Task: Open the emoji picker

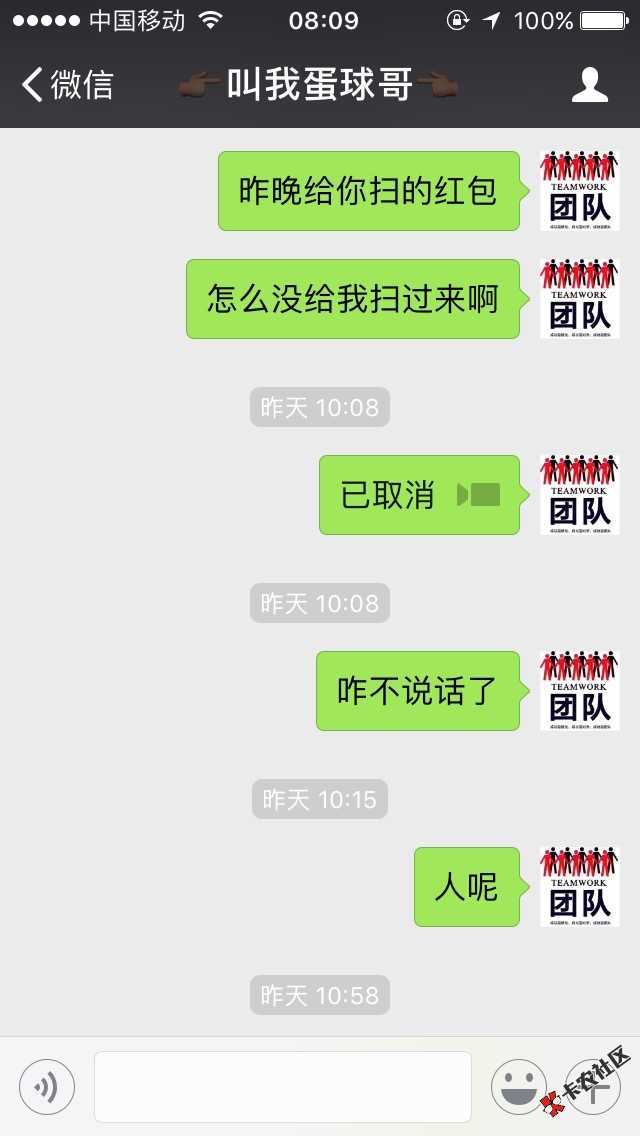Action: [x=518, y=1087]
